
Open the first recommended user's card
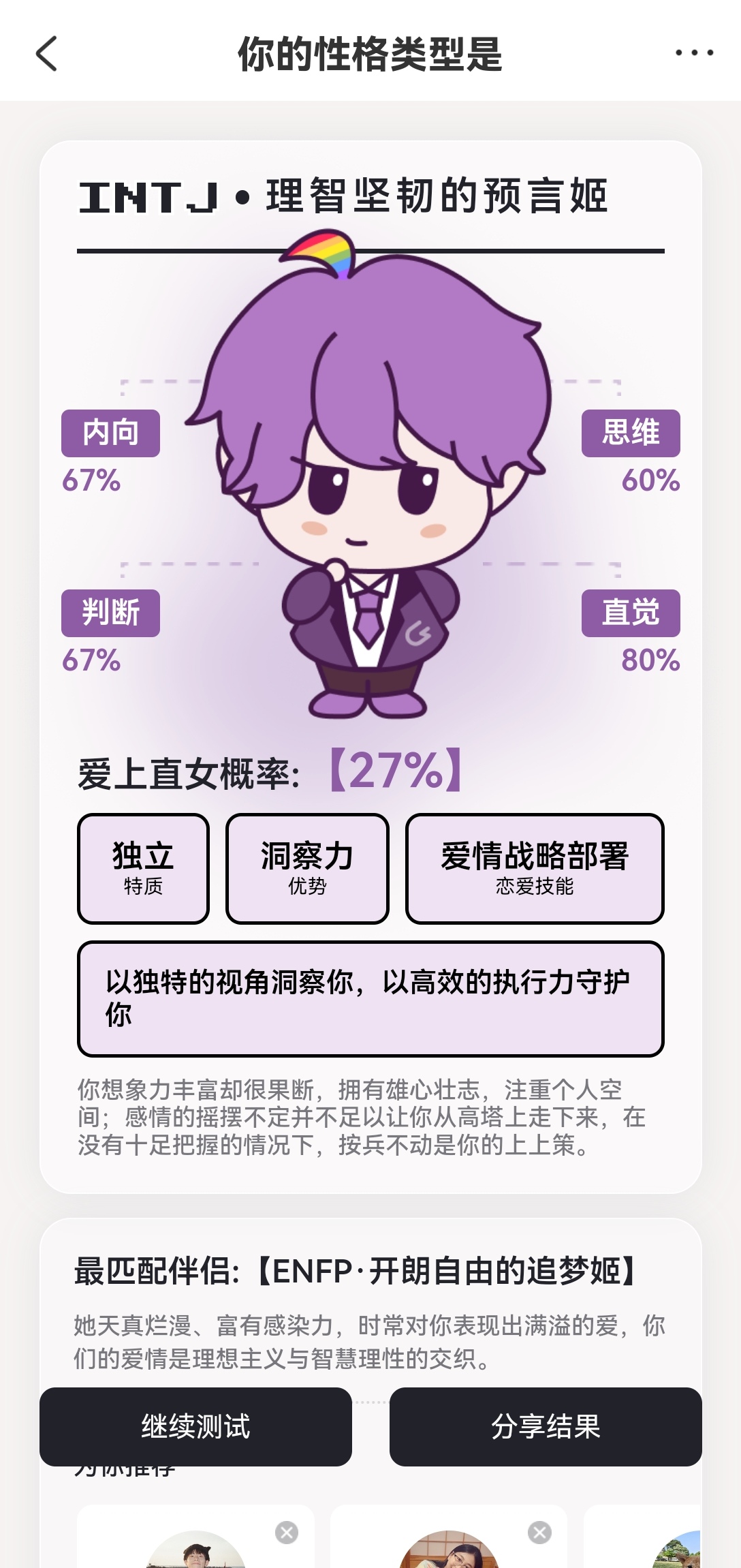pyautogui.click(x=195, y=1537)
